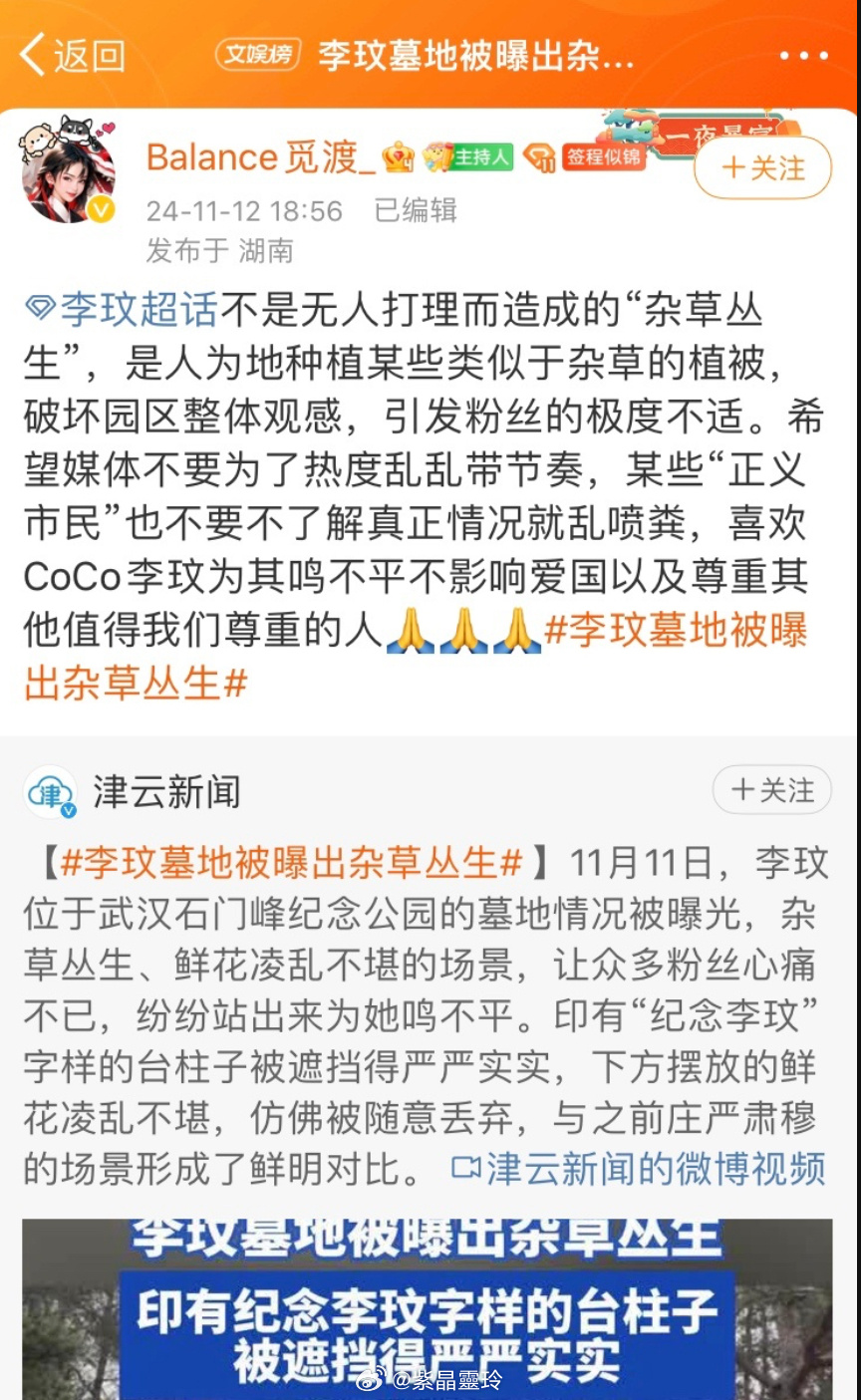
Task: Open the hashtag in 津云新闻's reposted text
Action: (291, 862)
